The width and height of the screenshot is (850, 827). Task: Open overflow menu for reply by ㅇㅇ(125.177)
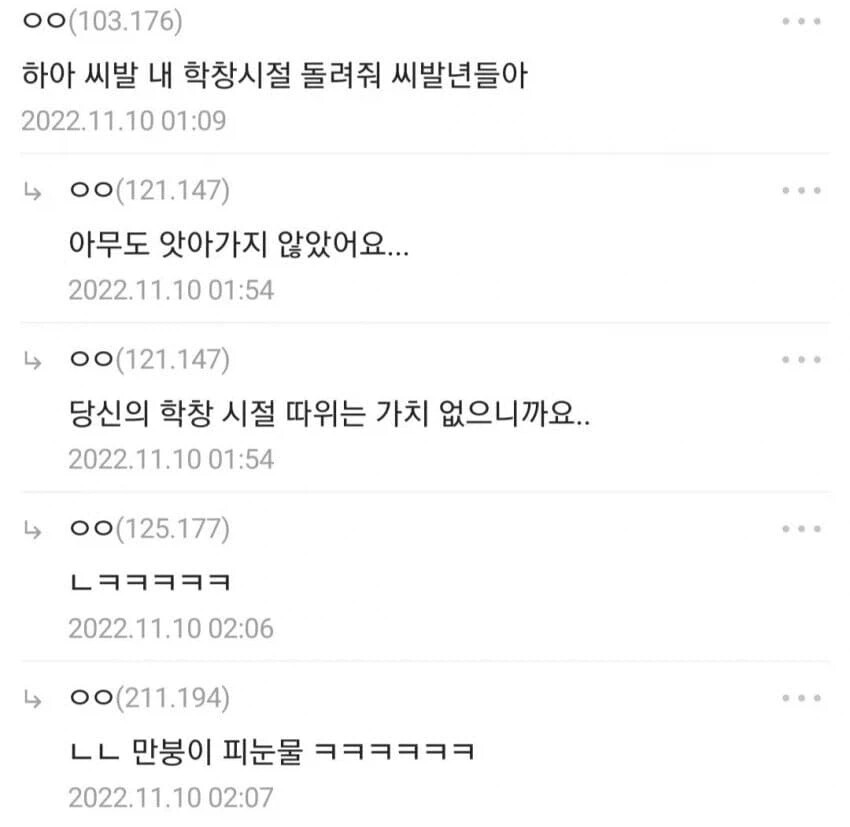click(801, 529)
